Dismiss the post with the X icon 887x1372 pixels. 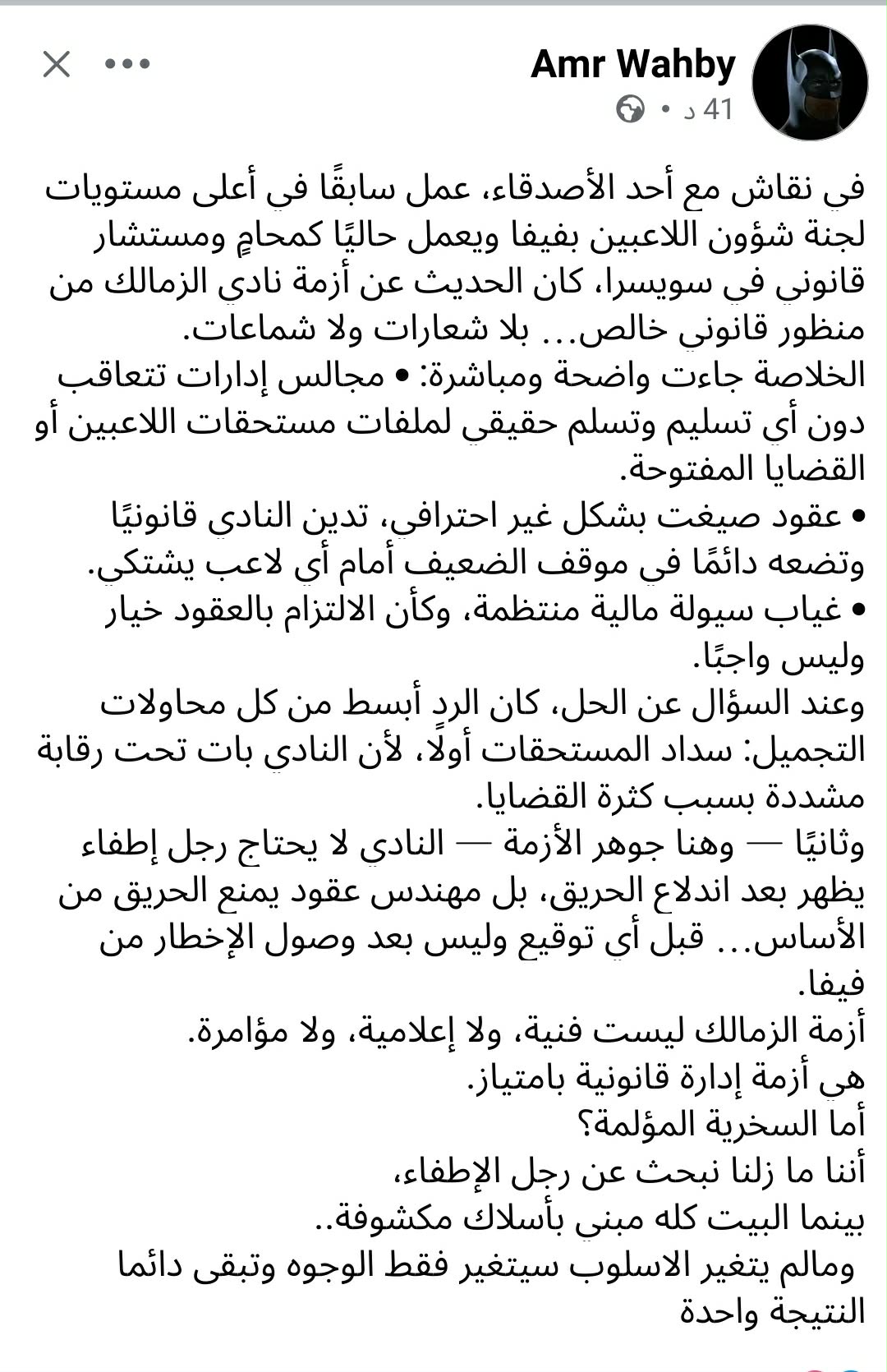click(57, 64)
